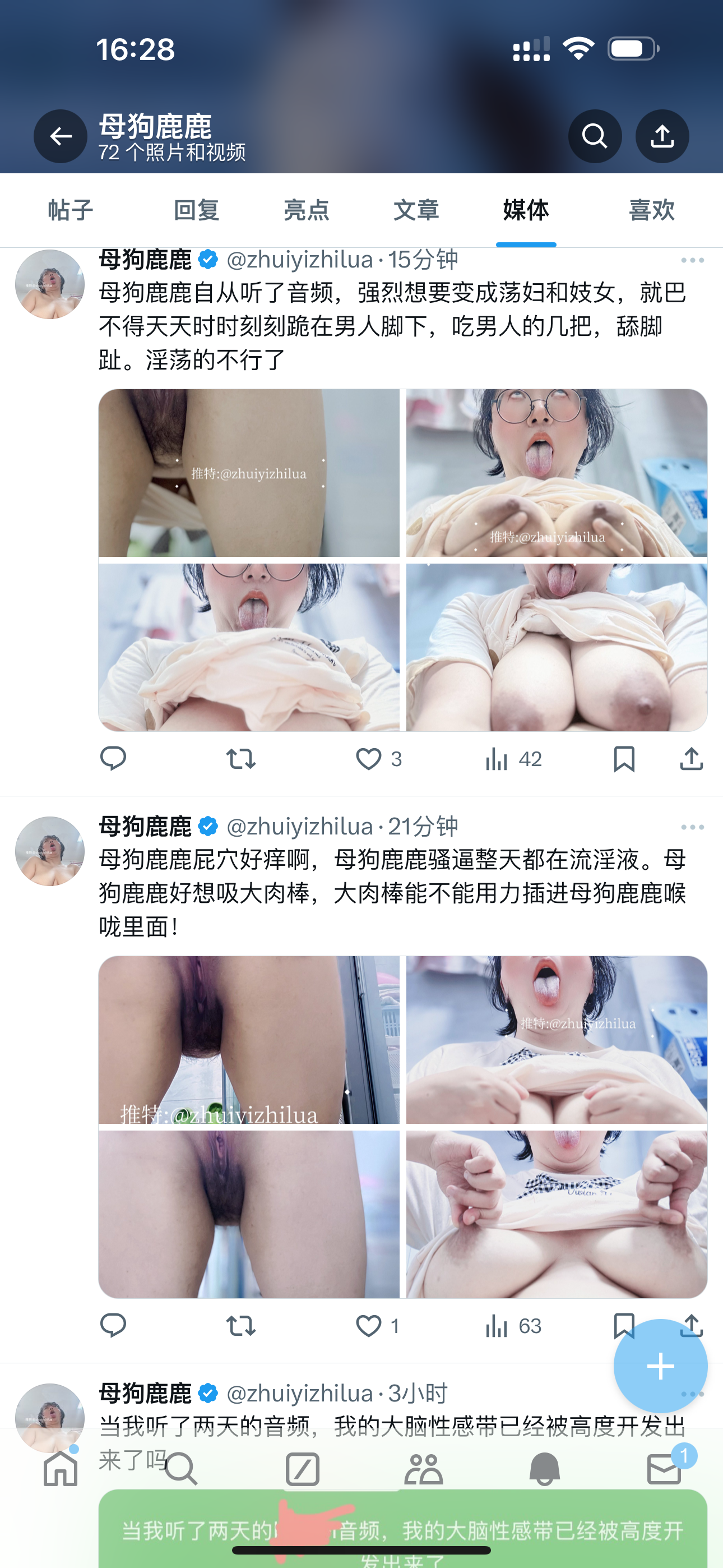Reply to the post from 15分钟 ago

[x=113, y=759]
